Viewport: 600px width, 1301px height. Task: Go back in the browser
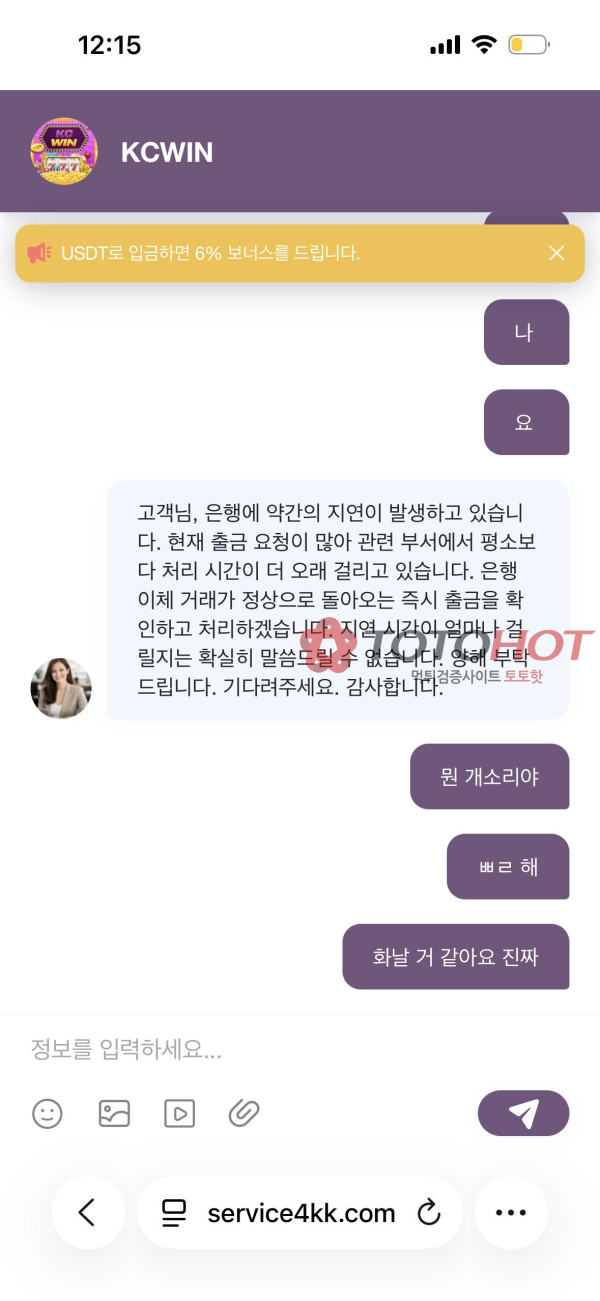88,1212
